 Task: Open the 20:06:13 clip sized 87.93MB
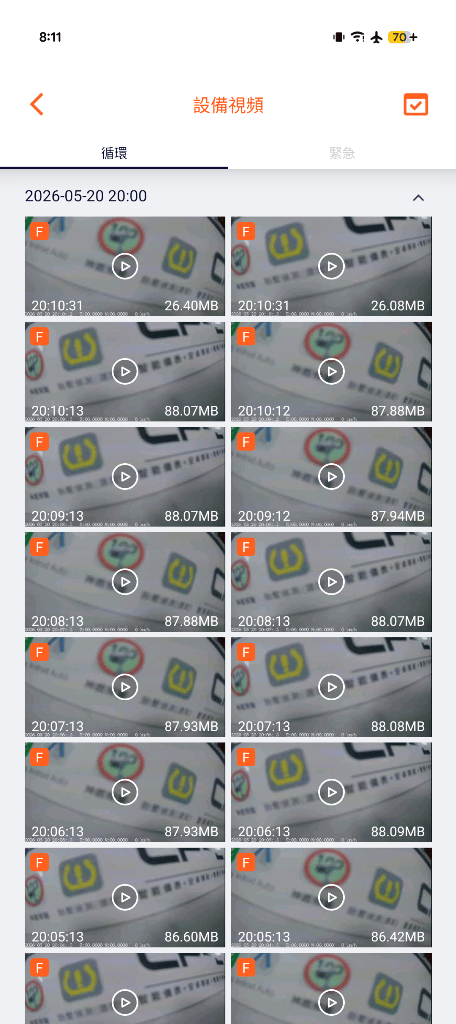pyautogui.click(x=125, y=792)
